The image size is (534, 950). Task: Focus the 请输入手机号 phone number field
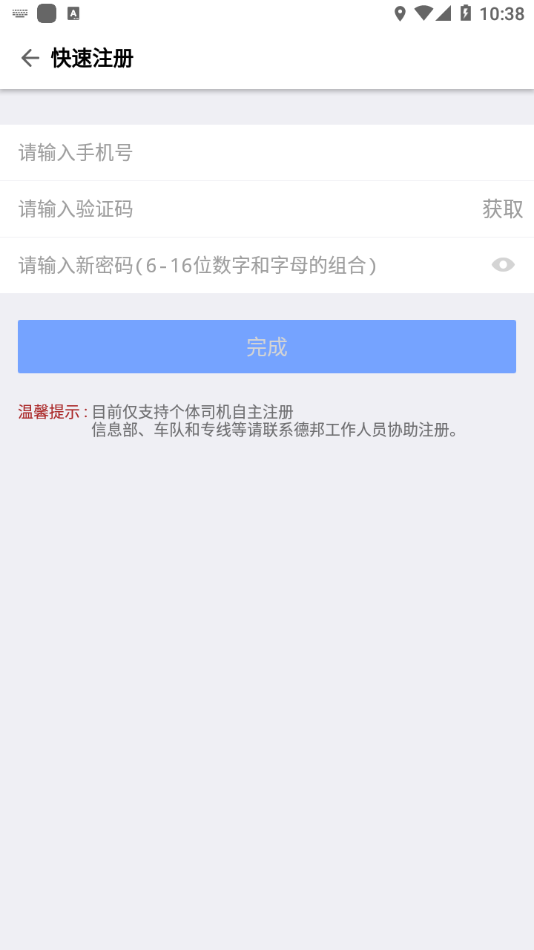267,153
